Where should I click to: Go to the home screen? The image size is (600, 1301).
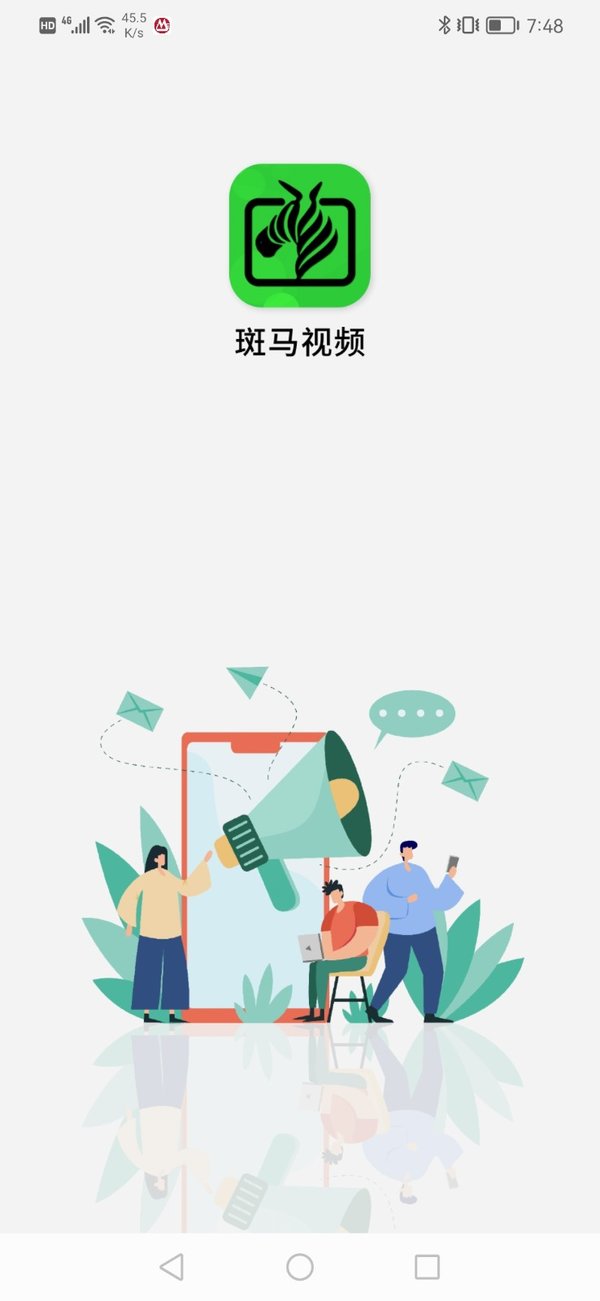point(300,1267)
